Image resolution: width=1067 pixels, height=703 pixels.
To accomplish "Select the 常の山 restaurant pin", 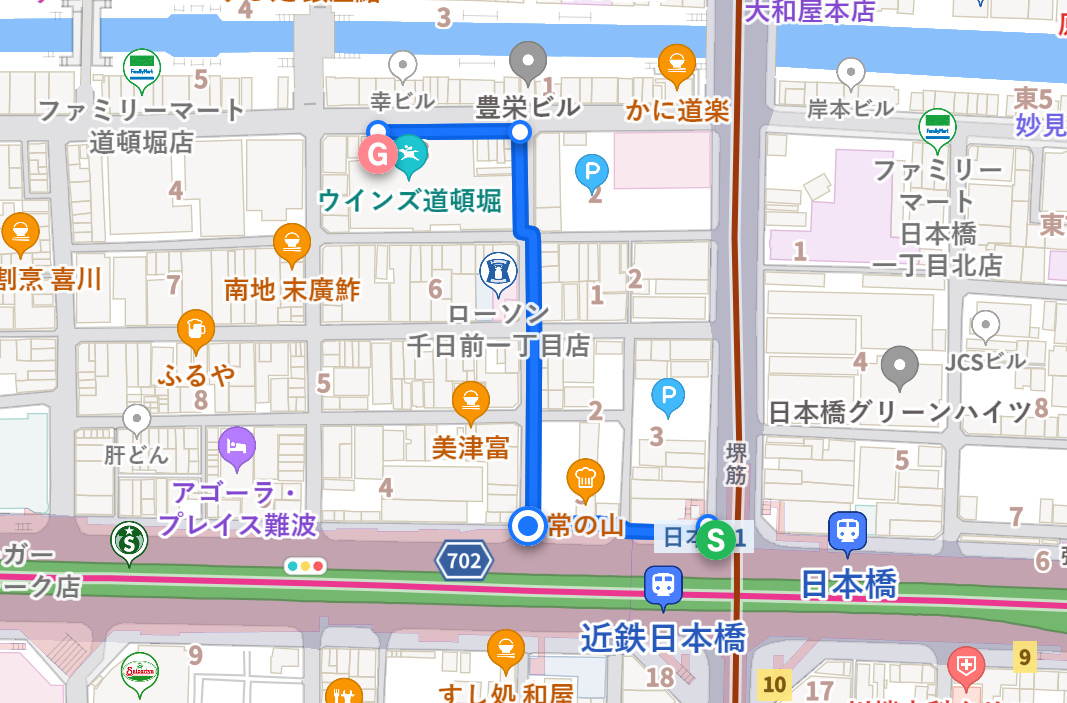I will tap(585, 478).
